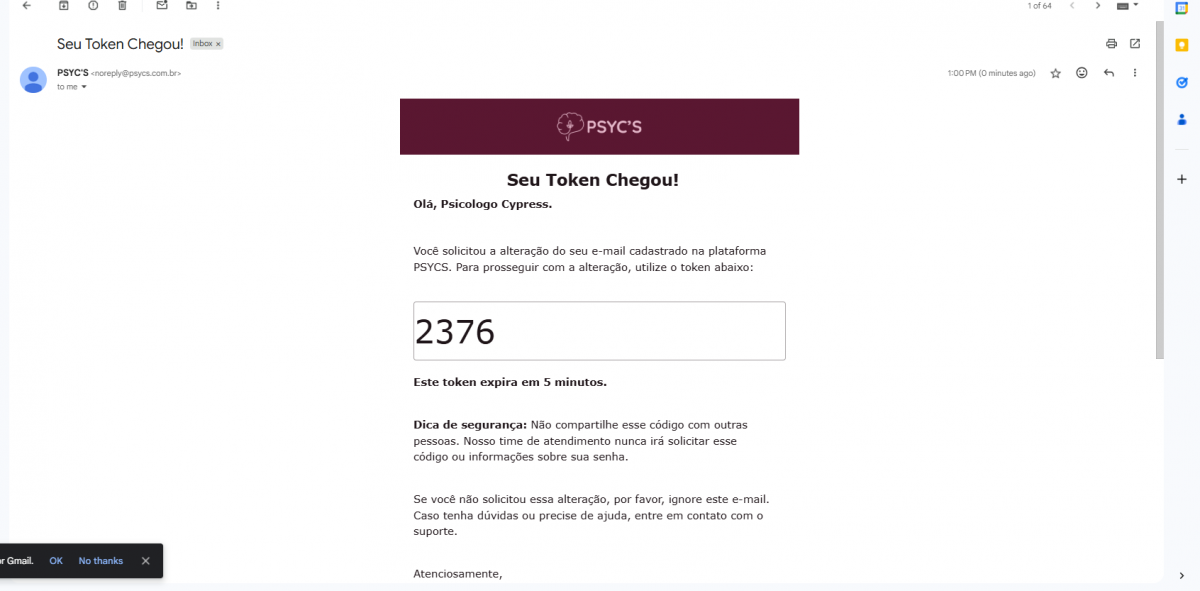Open the message's more options menu
This screenshot has height=591, width=1200.
click(1135, 73)
